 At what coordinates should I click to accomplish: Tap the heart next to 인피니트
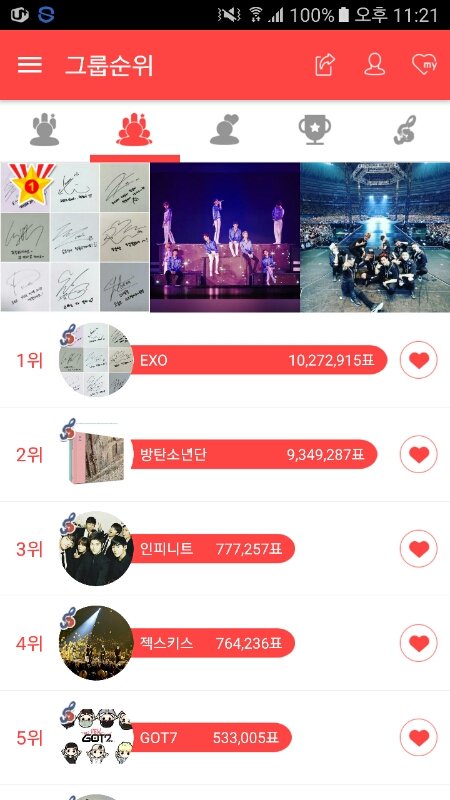(419, 548)
